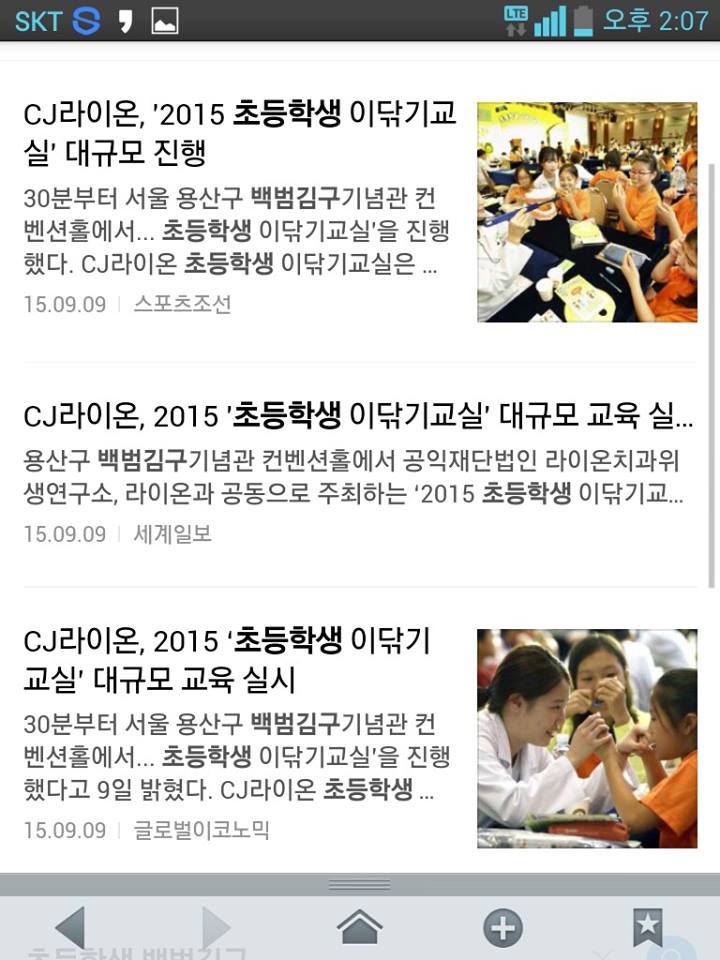Screen dimensions: 720x960
Task: Open the bookmarks star icon
Action: [647, 928]
